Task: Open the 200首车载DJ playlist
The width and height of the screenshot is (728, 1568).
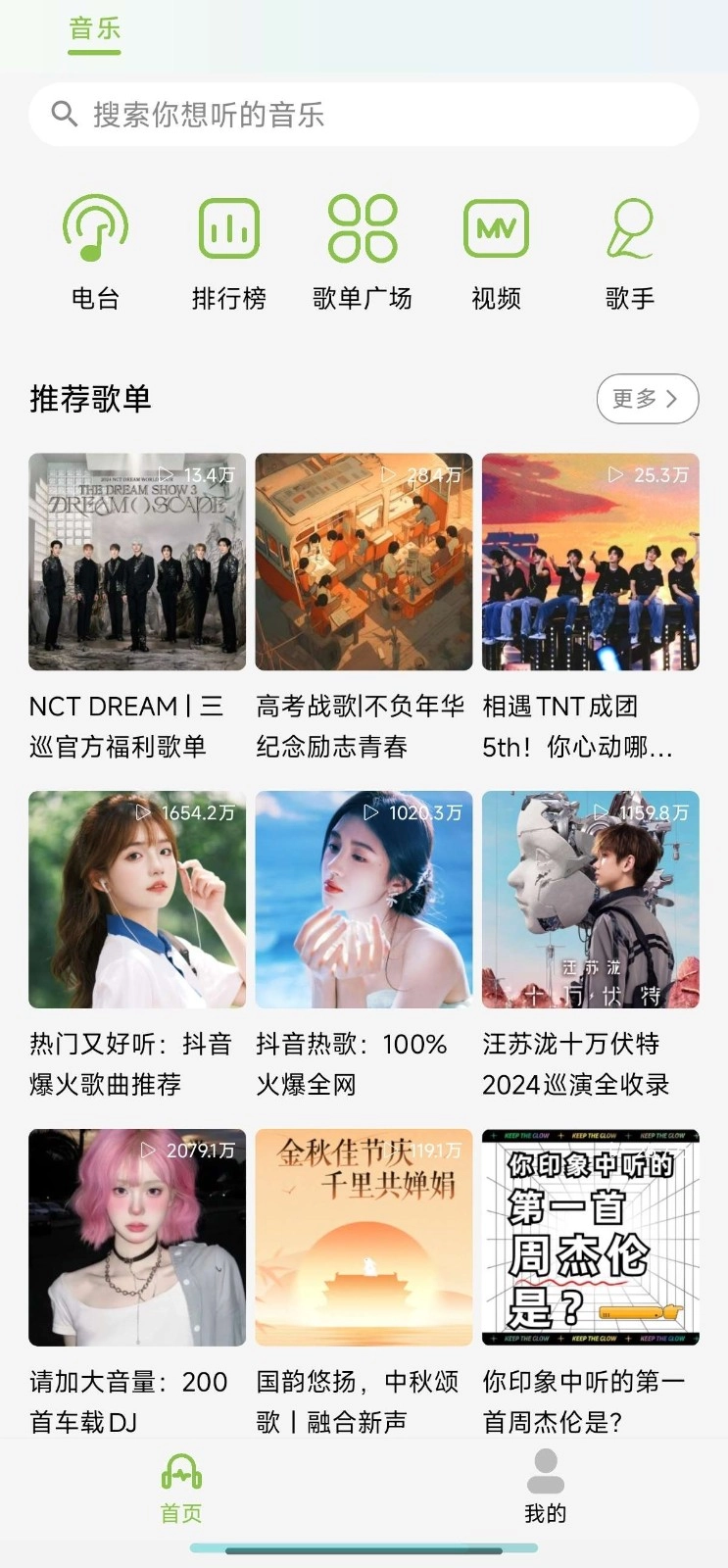Action: [x=137, y=1238]
